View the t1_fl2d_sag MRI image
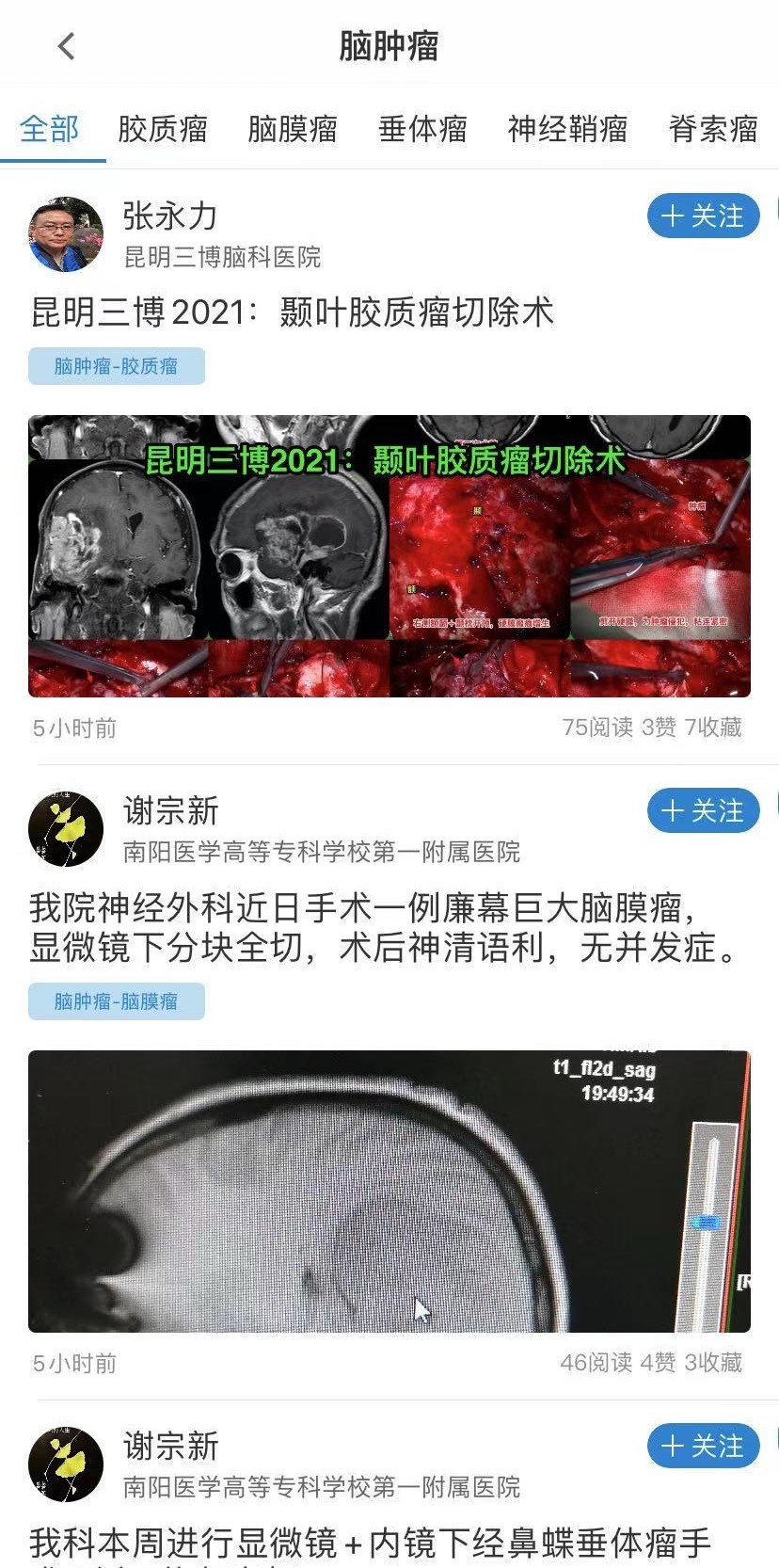Viewport: 779px width, 1568px height. 389,1191
